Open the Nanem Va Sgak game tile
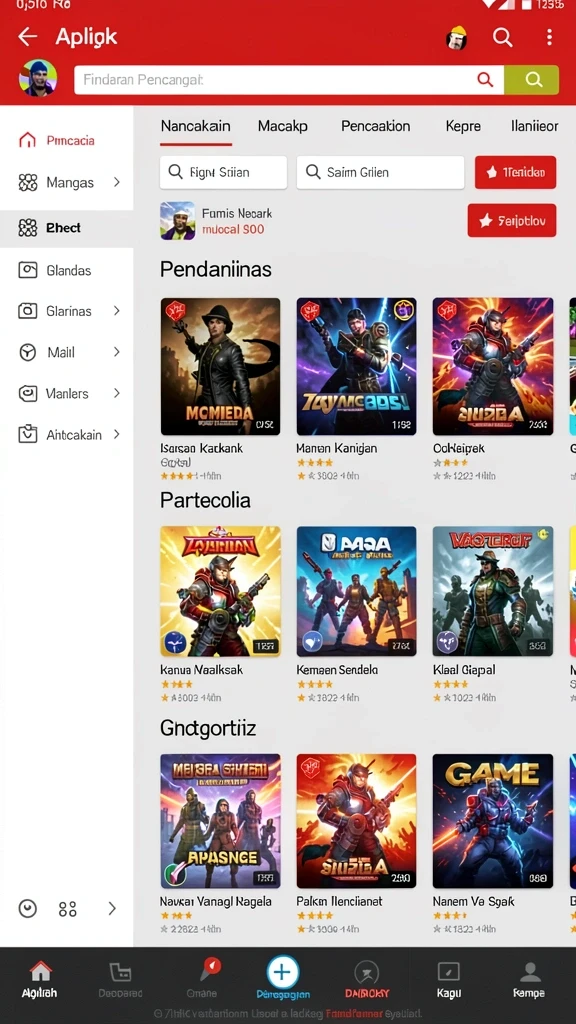The width and height of the screenshot is (576, 1024). click(x=492, y=842)
